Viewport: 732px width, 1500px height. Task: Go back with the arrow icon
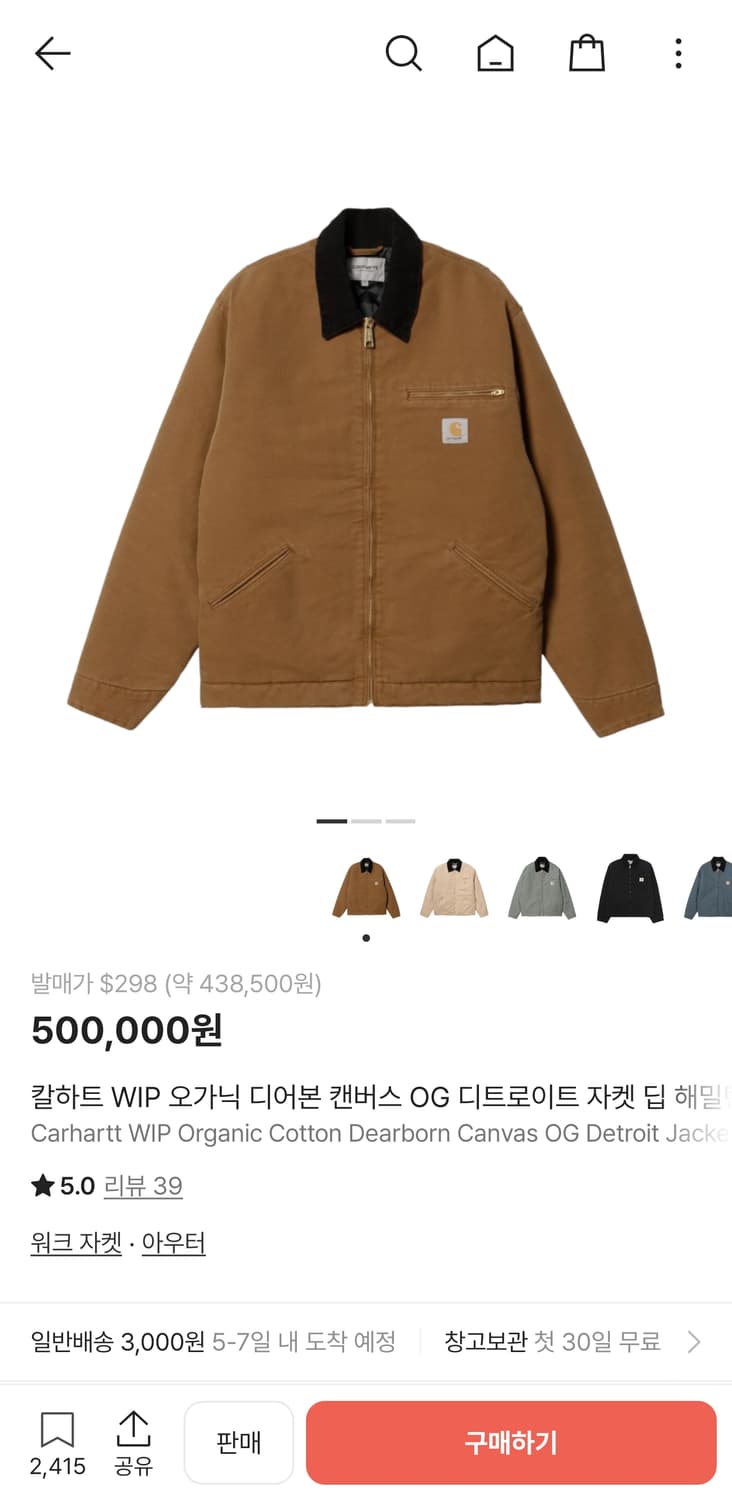52,54
